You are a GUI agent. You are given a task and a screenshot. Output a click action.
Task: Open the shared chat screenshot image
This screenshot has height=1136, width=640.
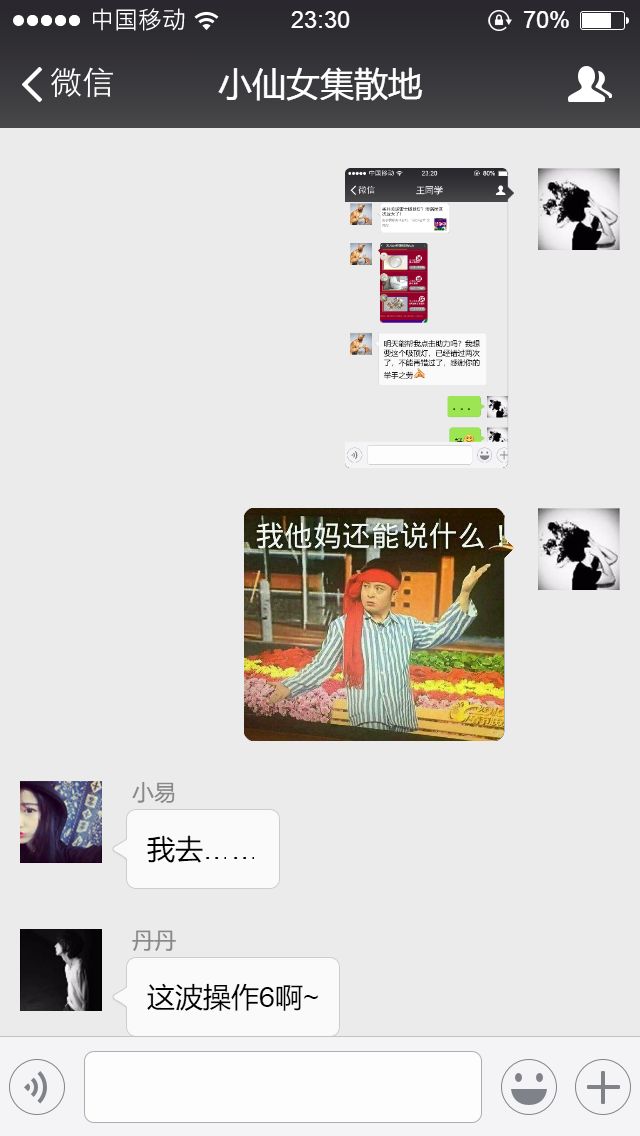pos(426,318)
